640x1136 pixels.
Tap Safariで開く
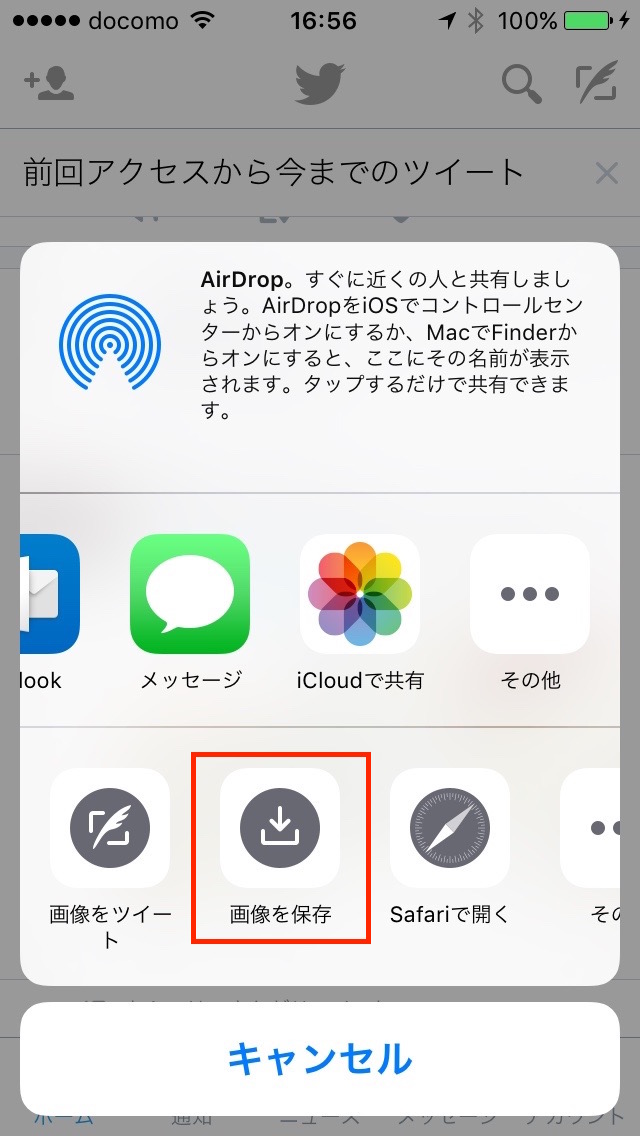click(x=450, y=828)
